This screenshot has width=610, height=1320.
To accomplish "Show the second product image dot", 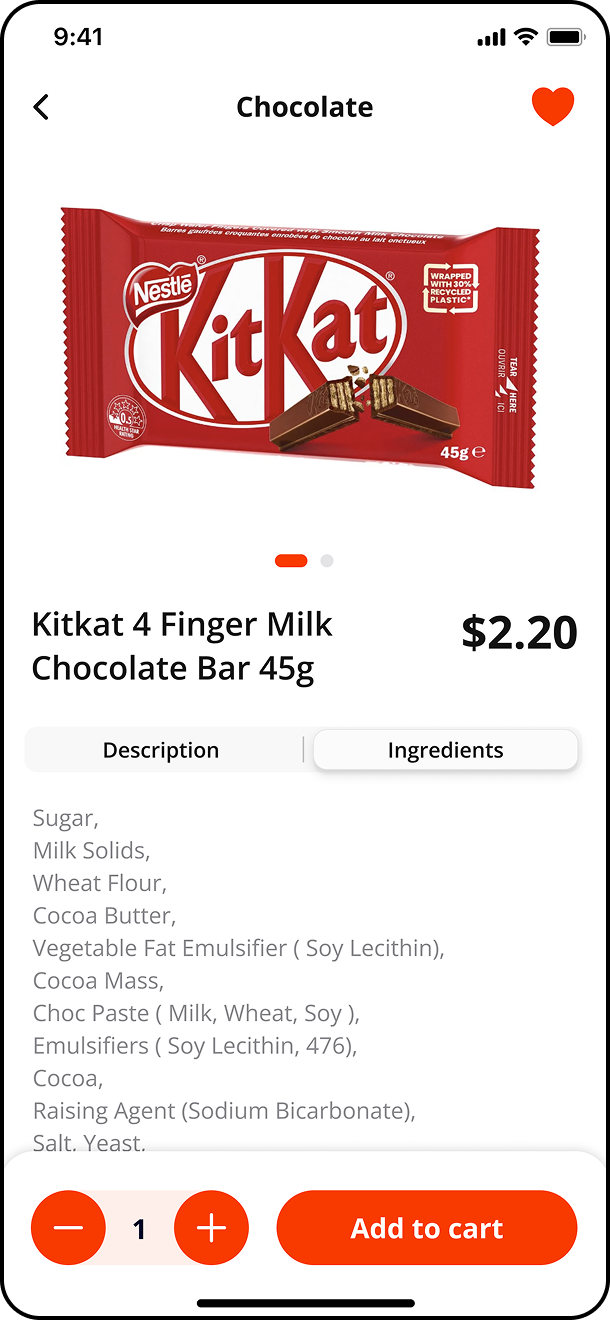I will point(327,561).
